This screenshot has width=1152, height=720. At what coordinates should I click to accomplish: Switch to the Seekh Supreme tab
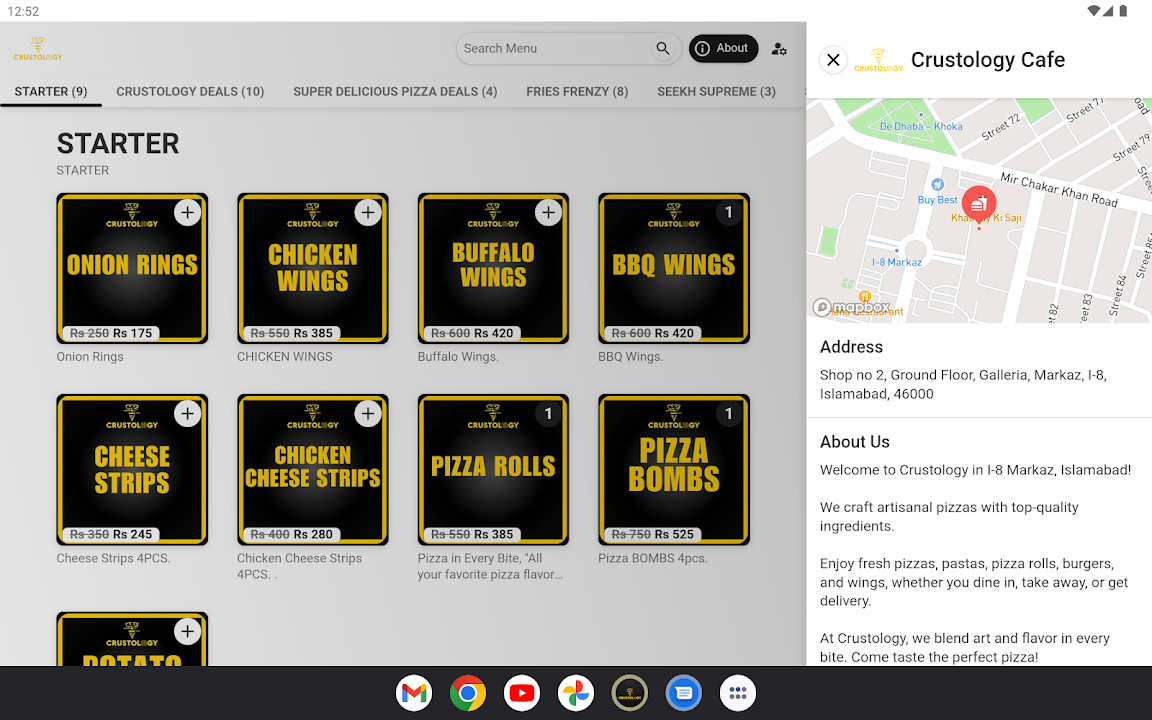(716, 91)
